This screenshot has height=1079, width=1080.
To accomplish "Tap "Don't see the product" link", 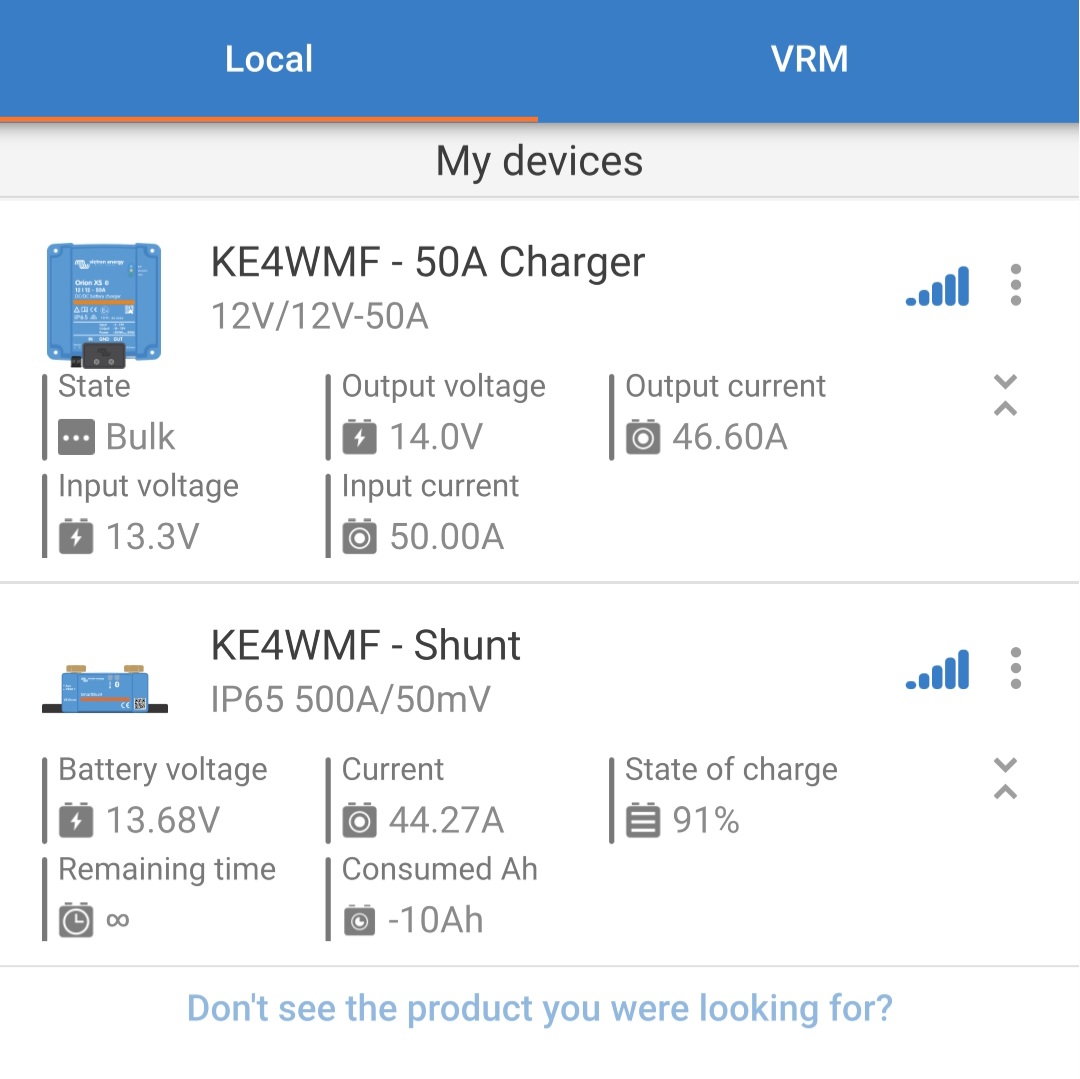I will (539, 1008).
